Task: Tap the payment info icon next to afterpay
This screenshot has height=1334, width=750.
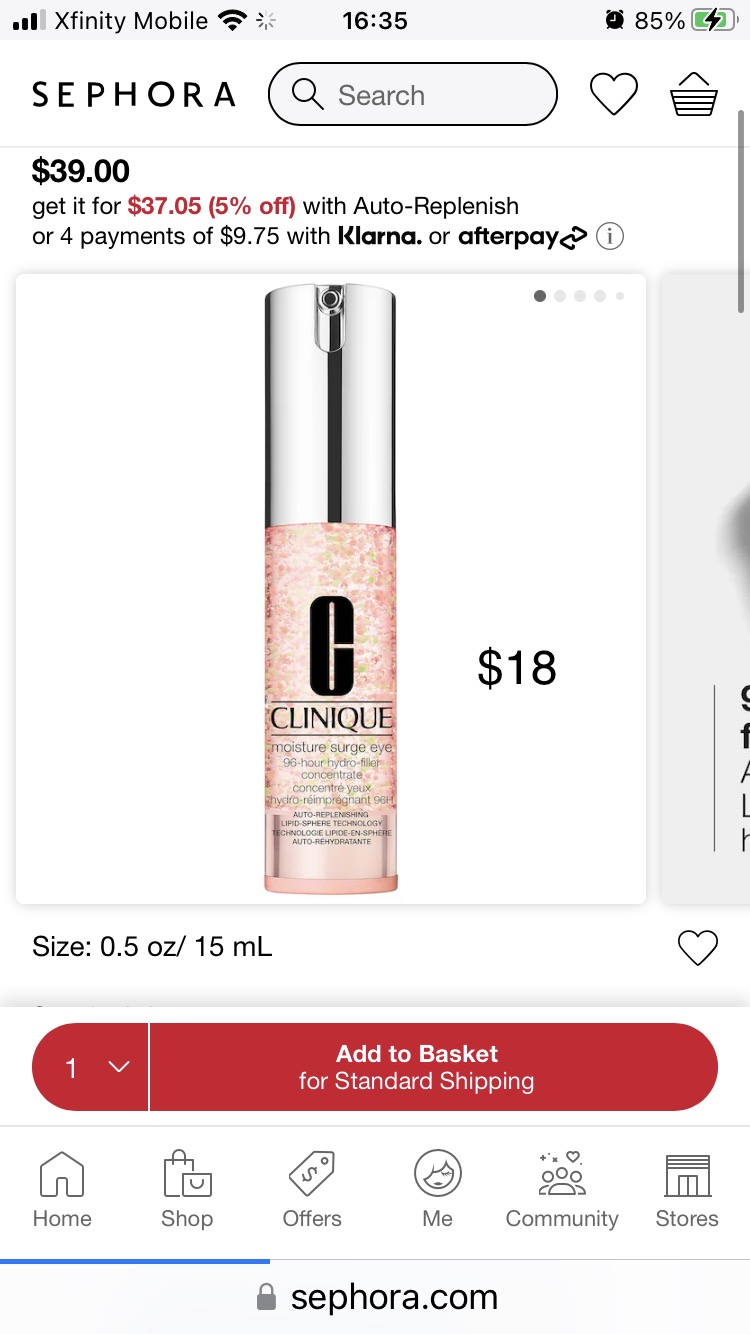Action: pos(610,237)
